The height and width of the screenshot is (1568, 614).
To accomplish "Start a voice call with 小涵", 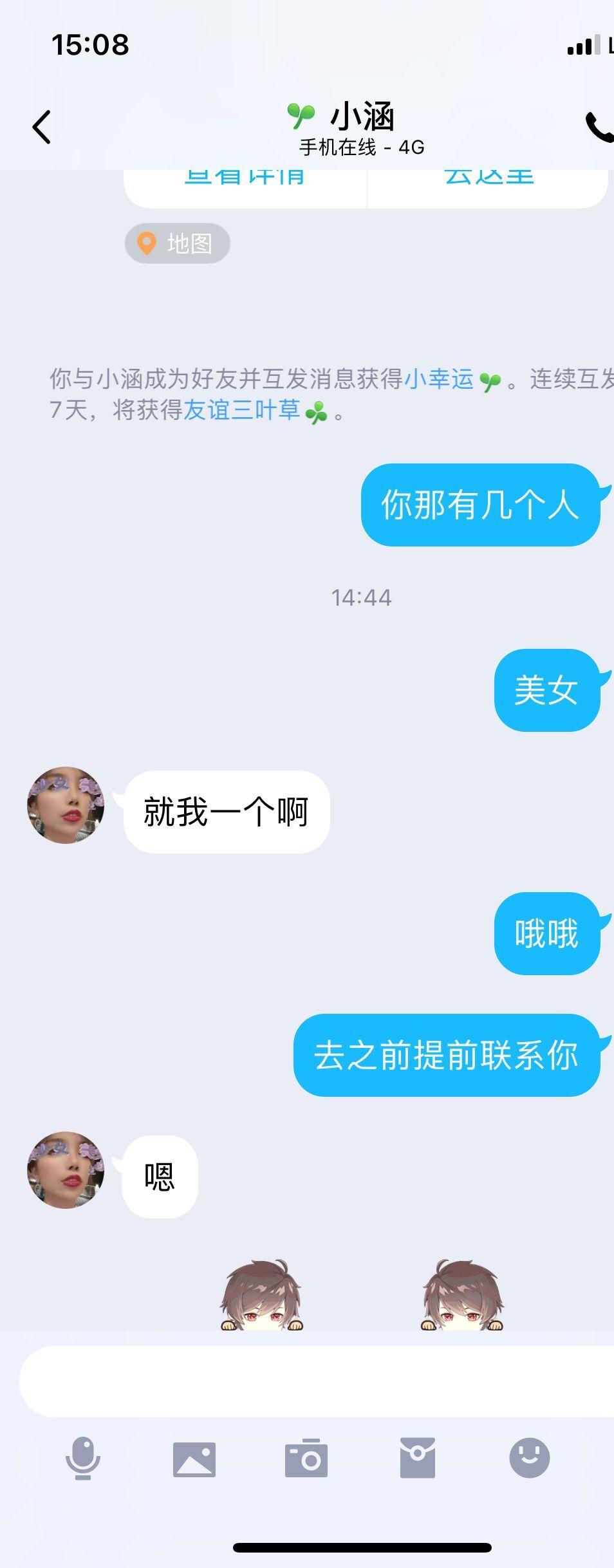I will (x=599, y=127).
